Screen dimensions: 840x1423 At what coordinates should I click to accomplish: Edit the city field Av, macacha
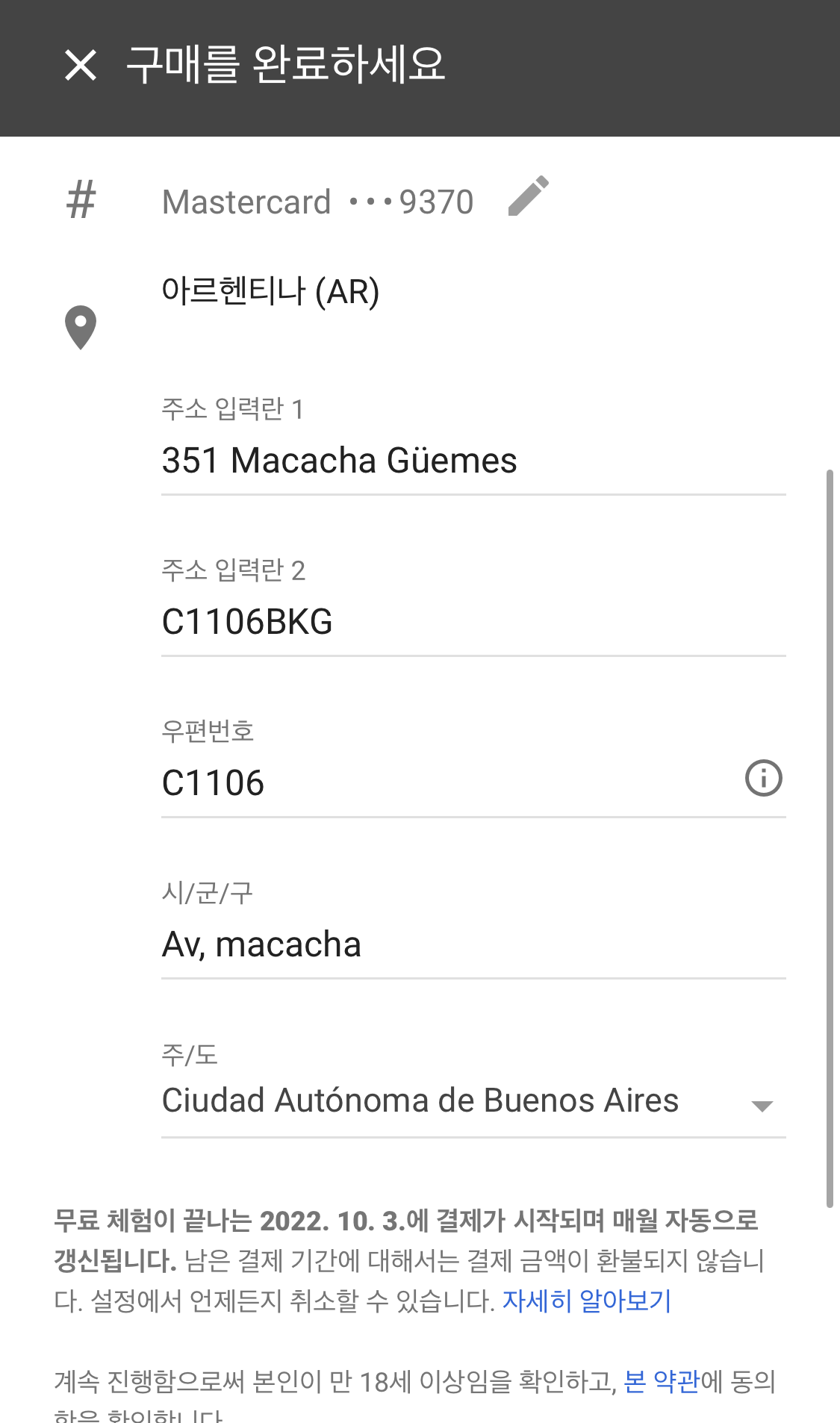coord(473,945)
